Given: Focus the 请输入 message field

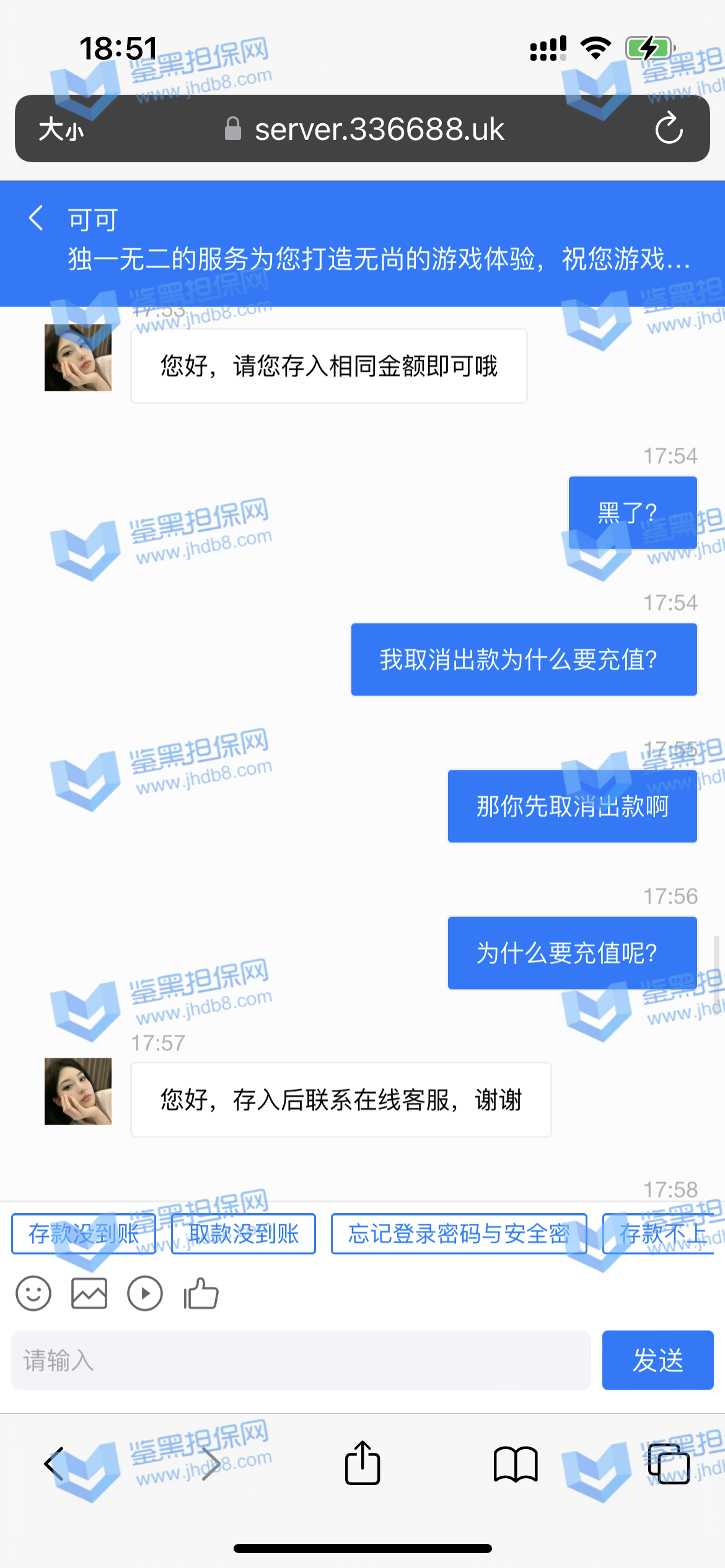Looking at the screenshot, I should click(x=301, y=1361).
